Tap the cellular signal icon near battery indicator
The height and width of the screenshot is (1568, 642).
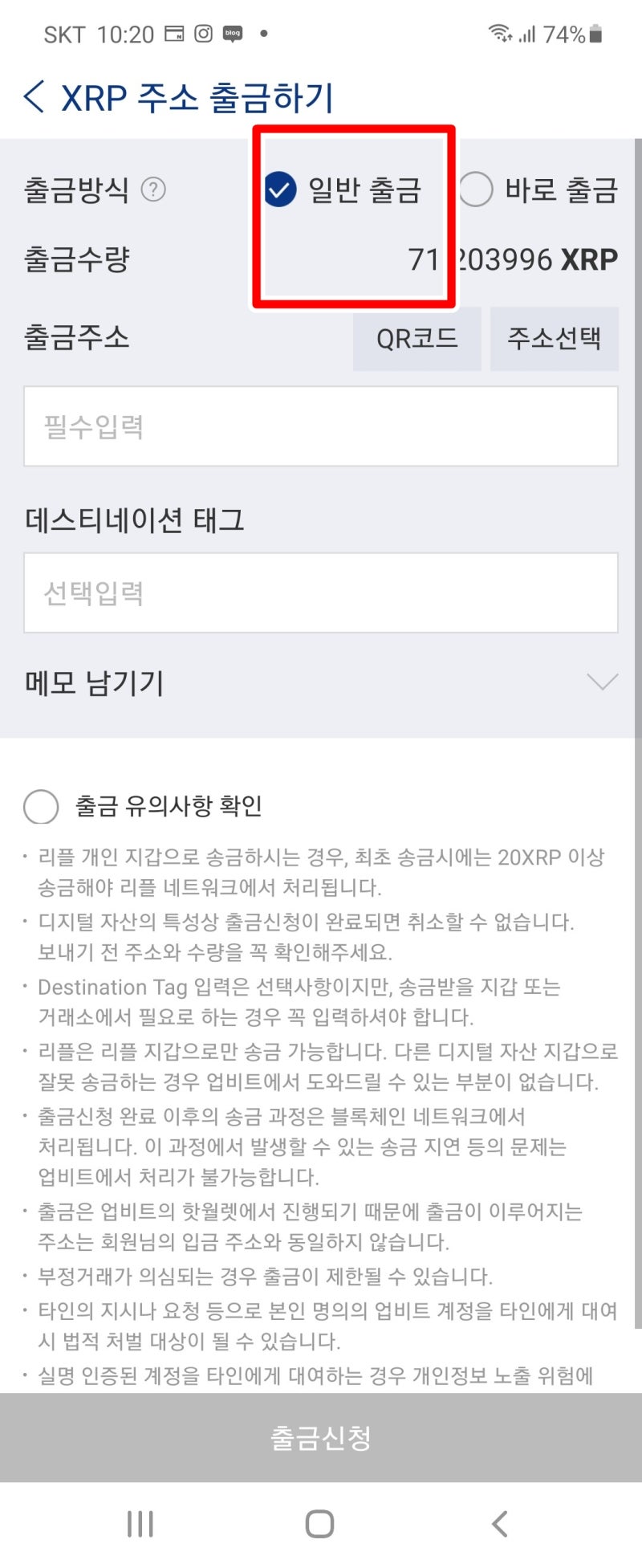(529, 33)
